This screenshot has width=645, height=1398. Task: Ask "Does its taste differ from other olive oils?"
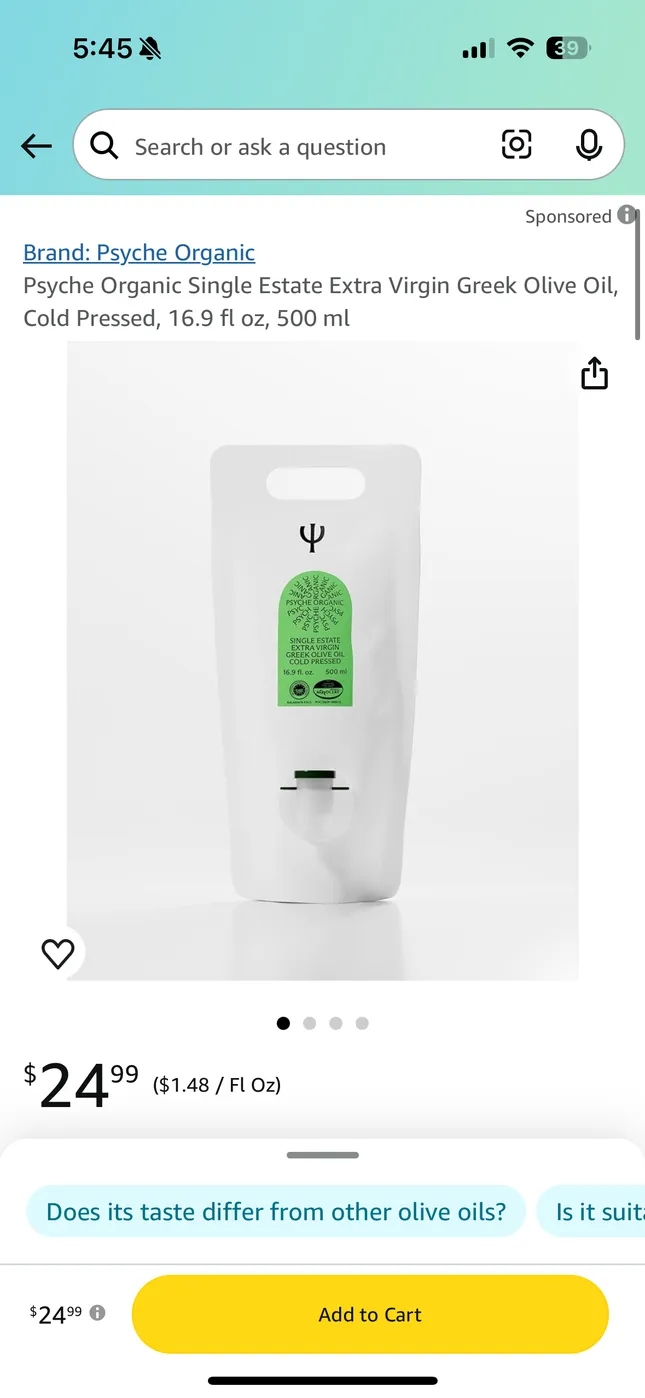point(276,1212)
